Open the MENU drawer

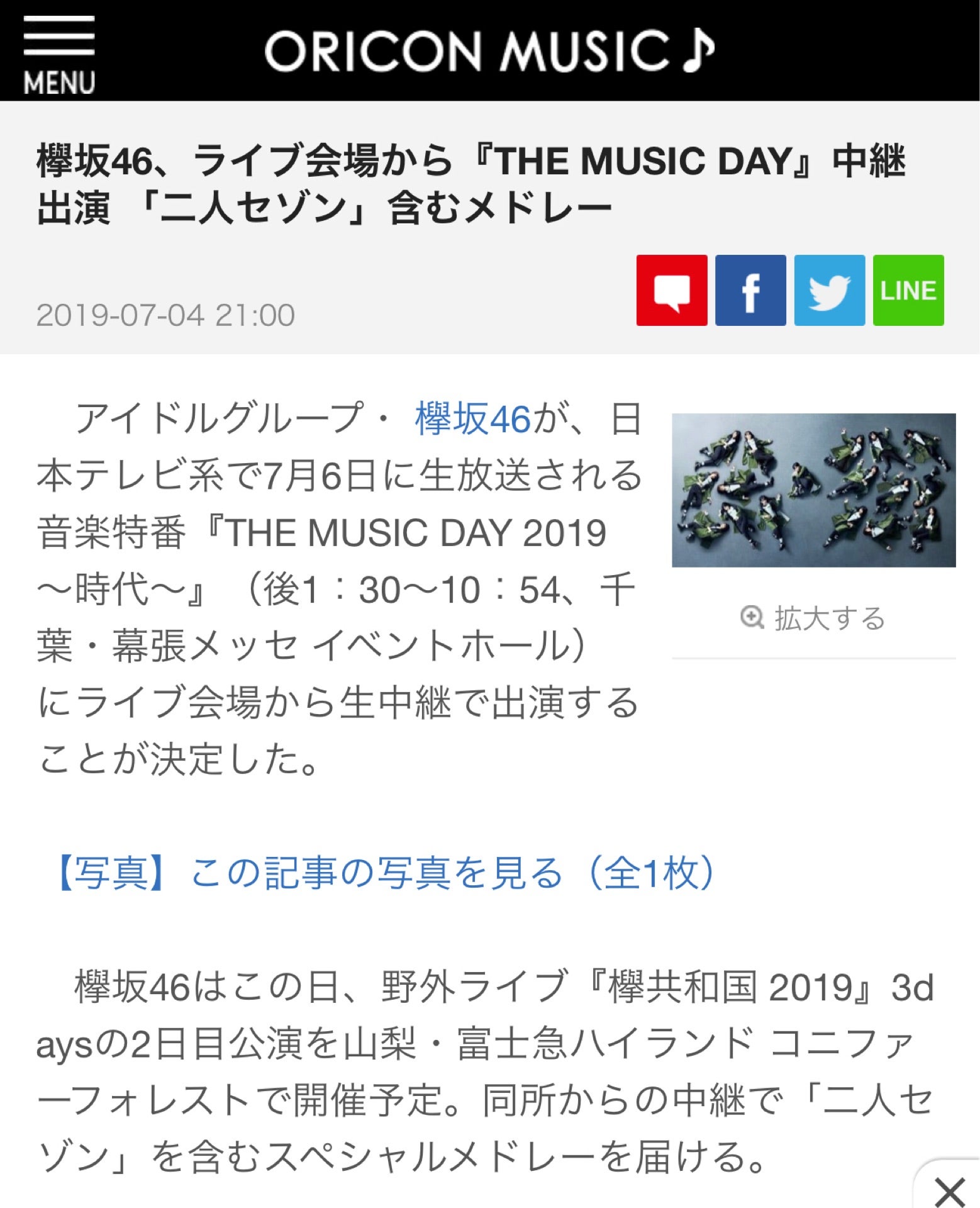pyautogui.click(x=59, y=54)
